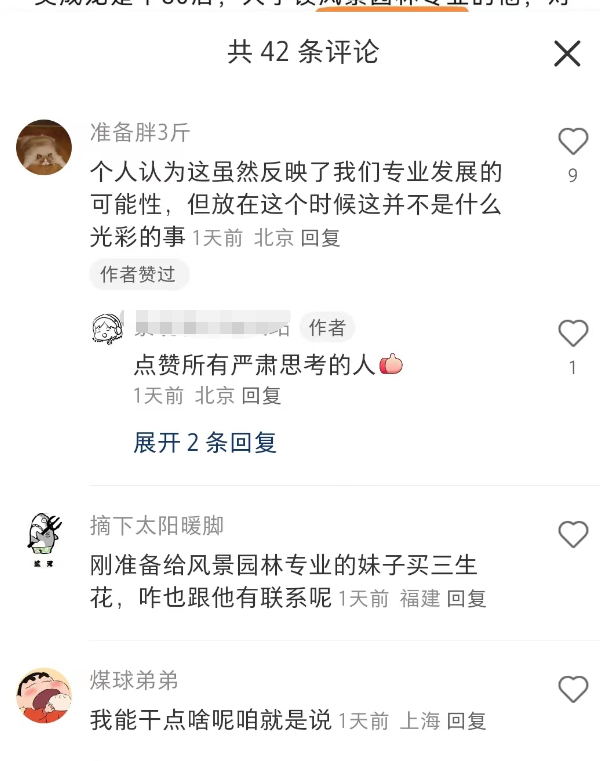Reply to the author's comment

[x=262, y=396]
